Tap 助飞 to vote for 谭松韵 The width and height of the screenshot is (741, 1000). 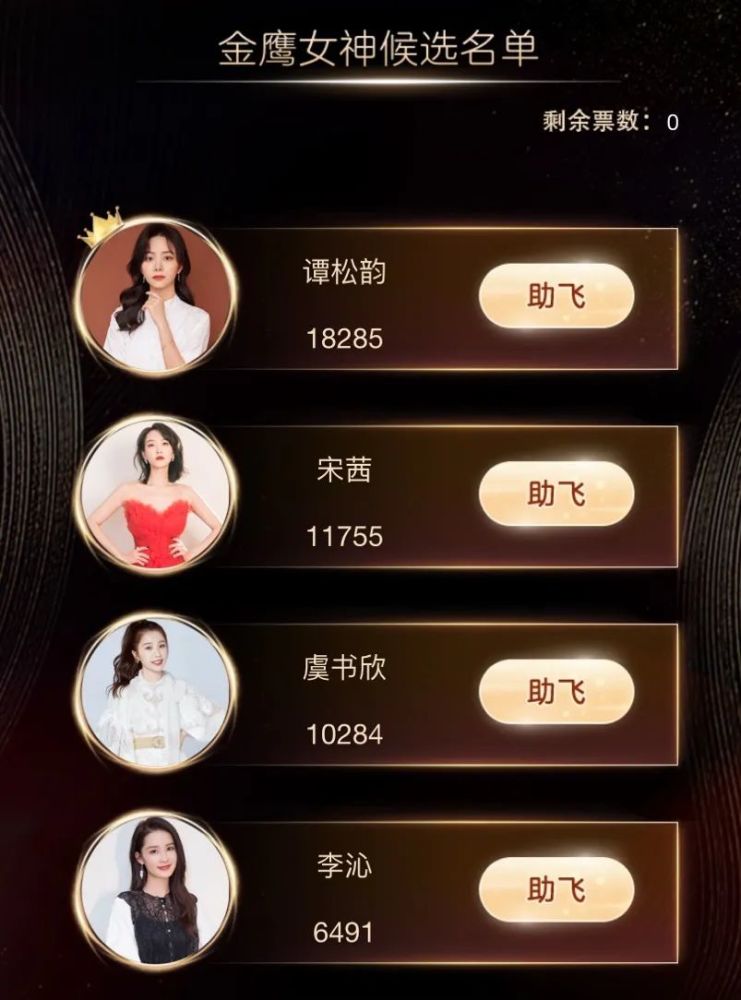tap(556, 296)
